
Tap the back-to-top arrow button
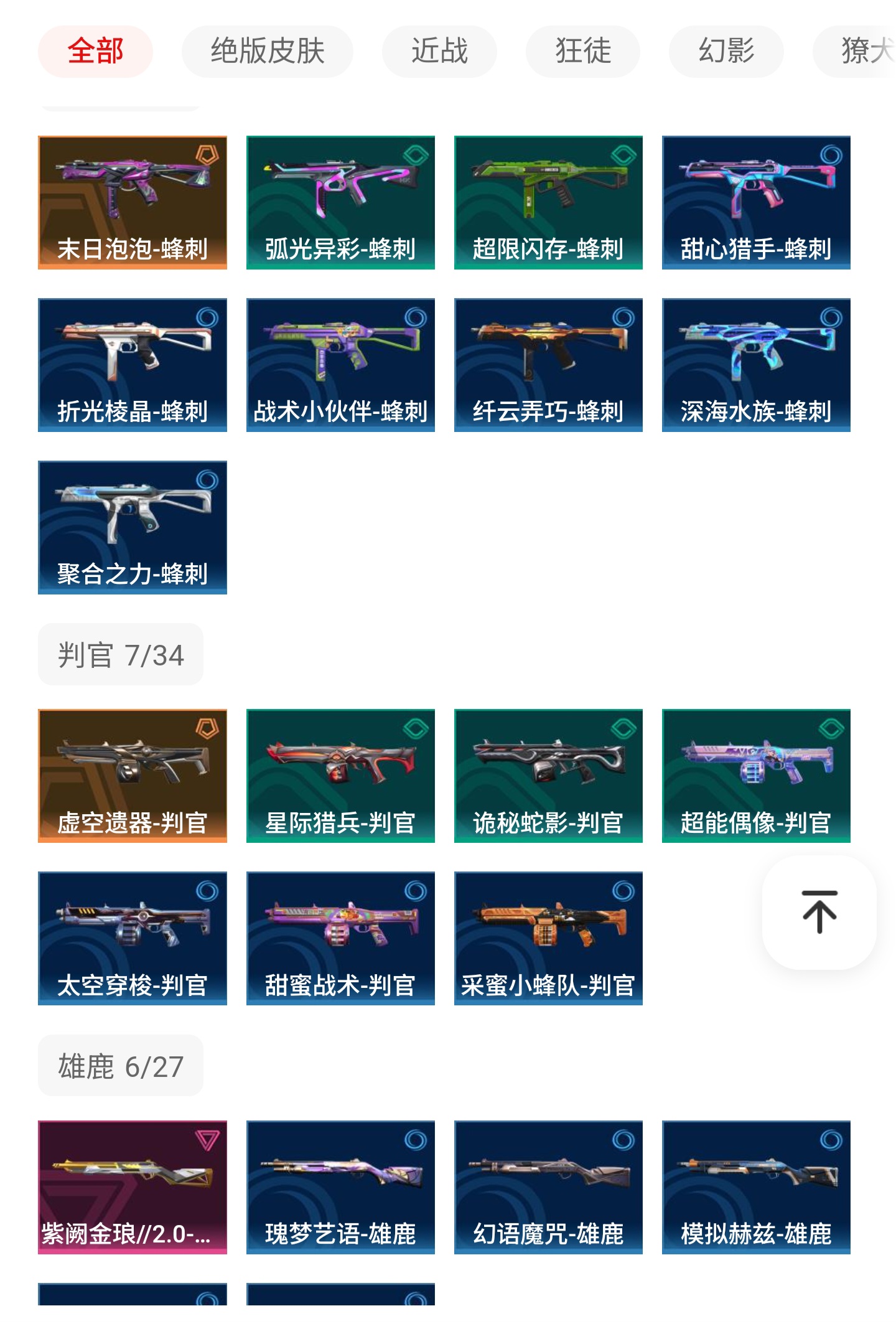[819, 912]
